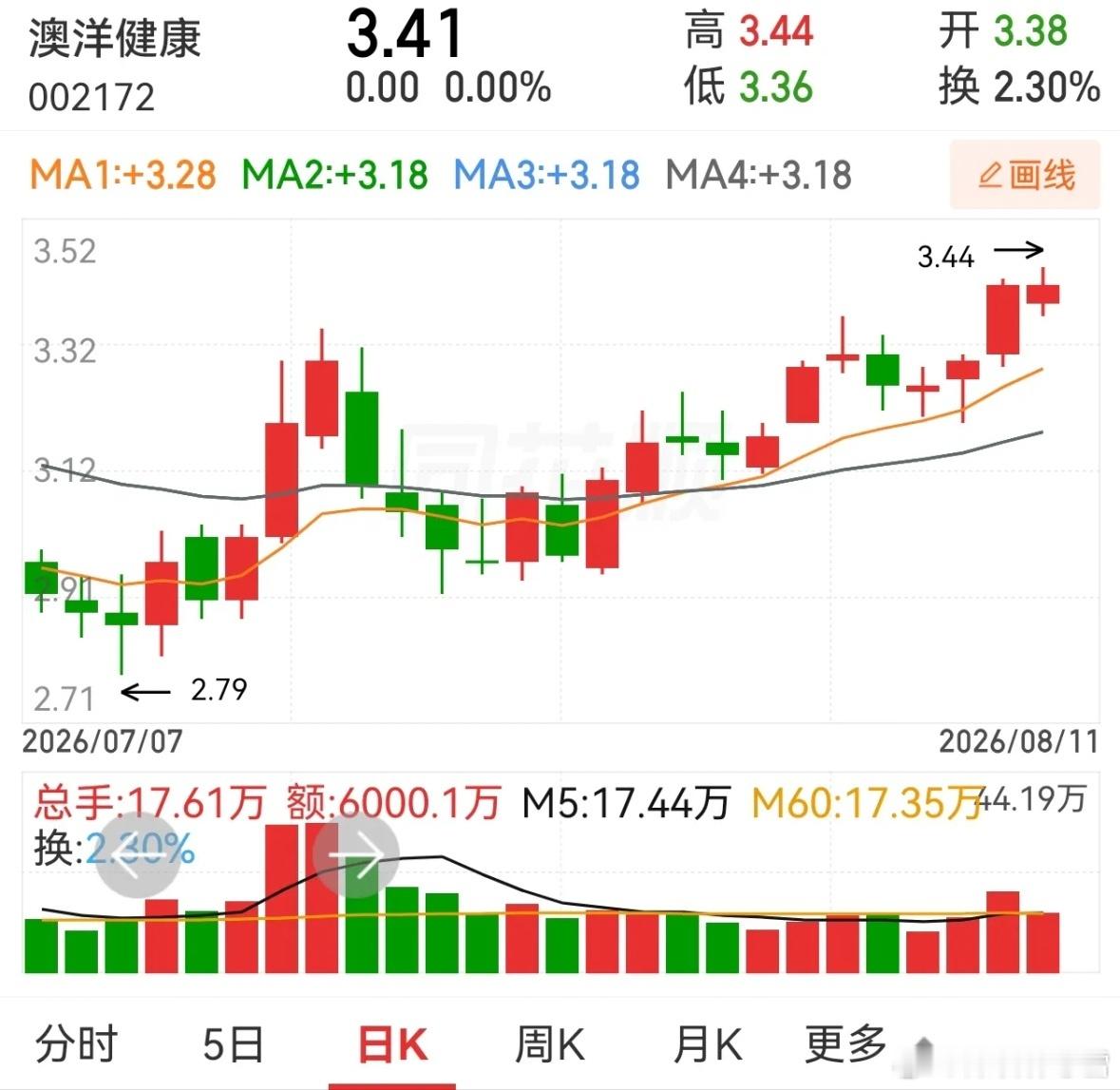Select the 日K tab
This screenshot has width=1120, height=1090.
[x=393, y=1045]
